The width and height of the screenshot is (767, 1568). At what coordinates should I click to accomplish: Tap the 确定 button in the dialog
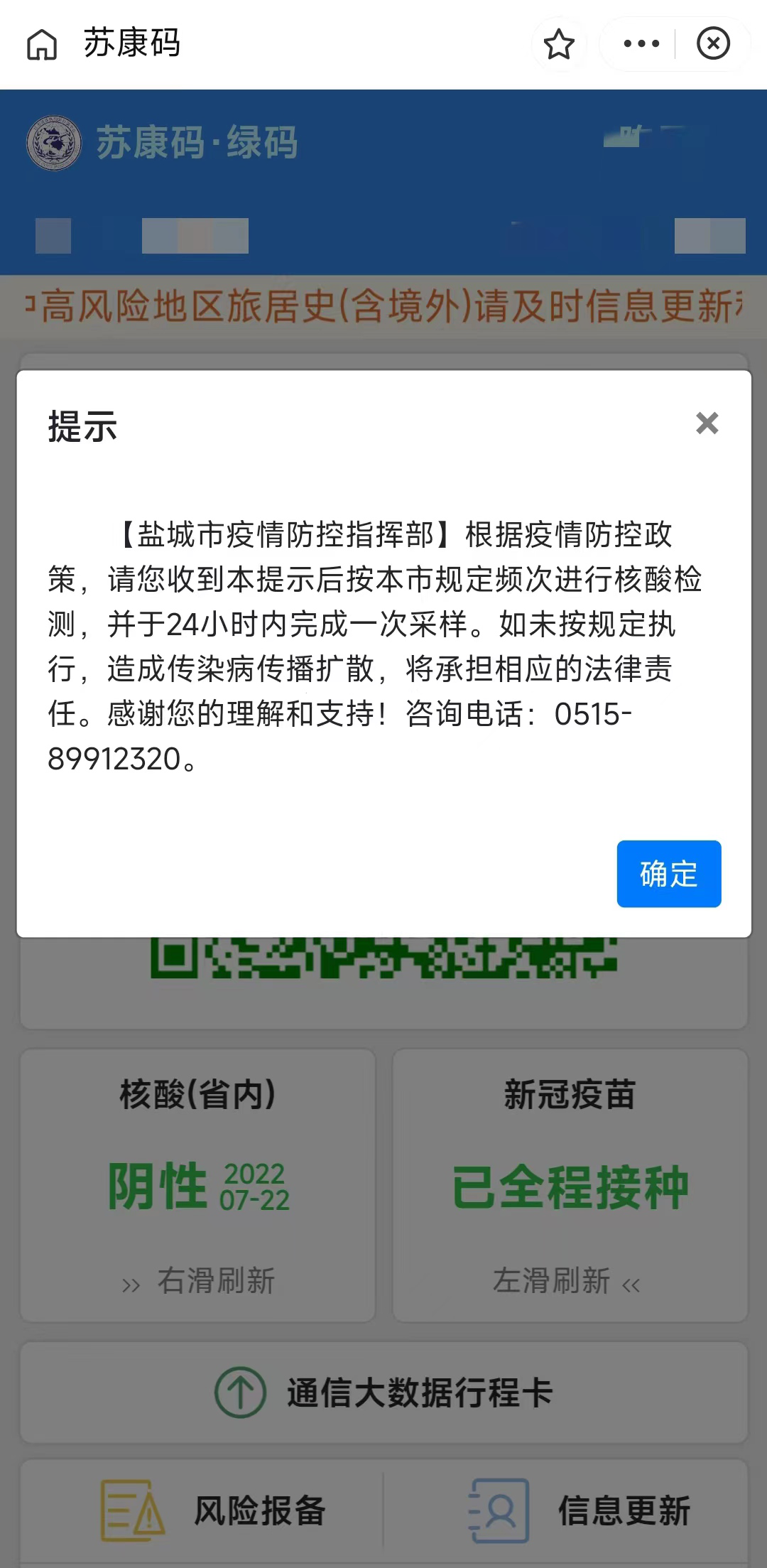click(x=668, y=873)
